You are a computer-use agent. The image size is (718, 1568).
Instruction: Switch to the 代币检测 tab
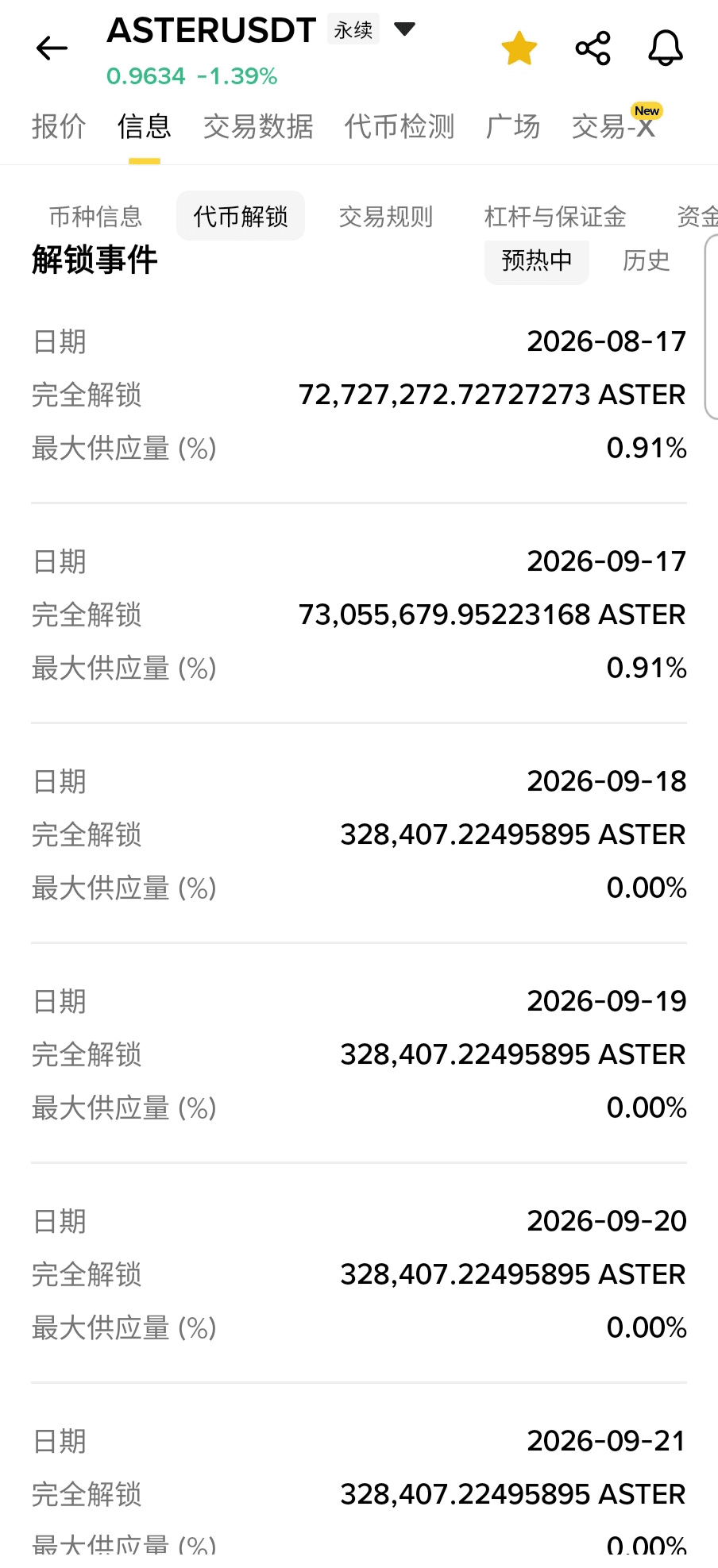(x=400, y=126)
